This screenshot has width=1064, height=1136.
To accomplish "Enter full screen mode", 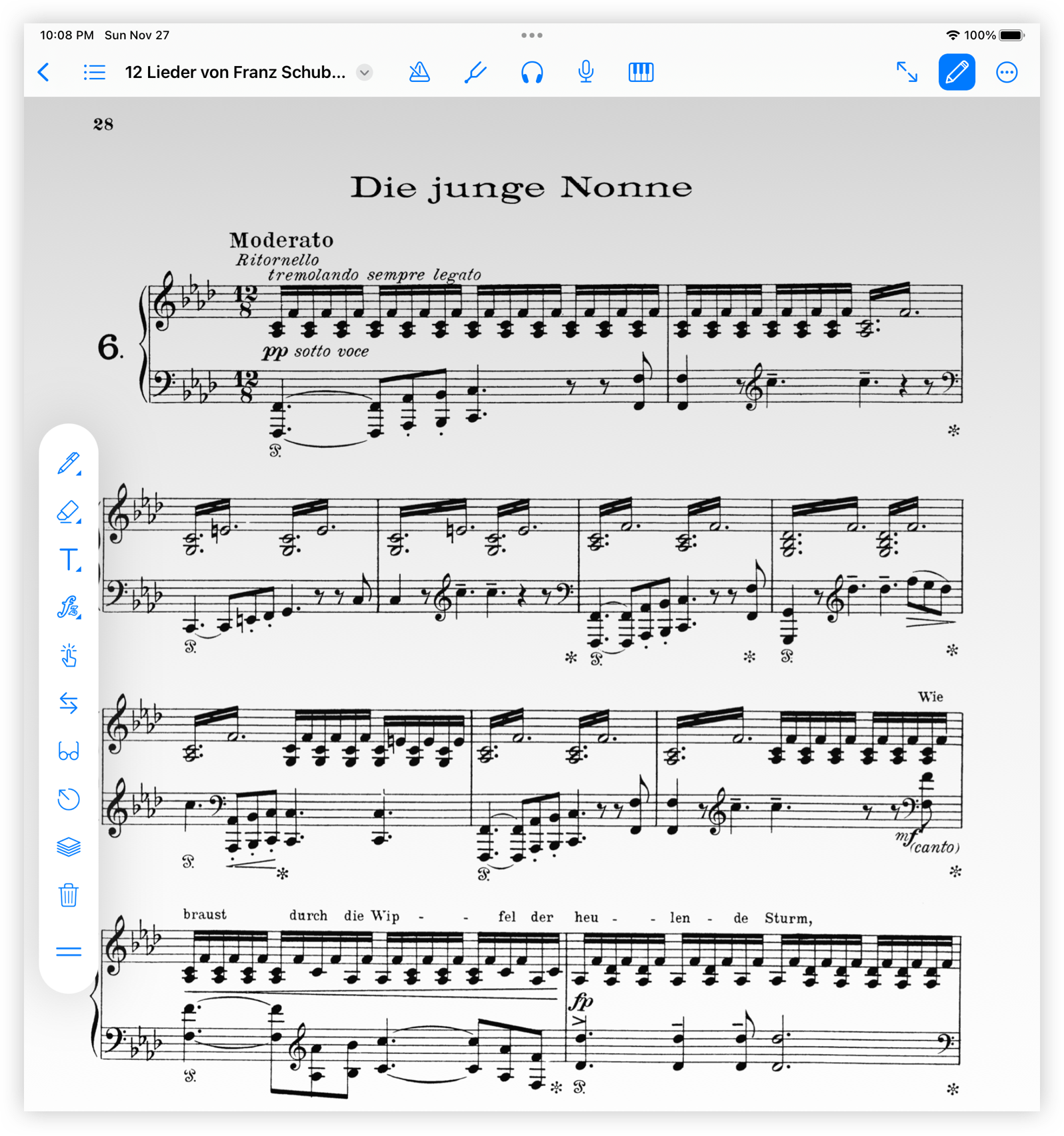I will pos(907,72).
